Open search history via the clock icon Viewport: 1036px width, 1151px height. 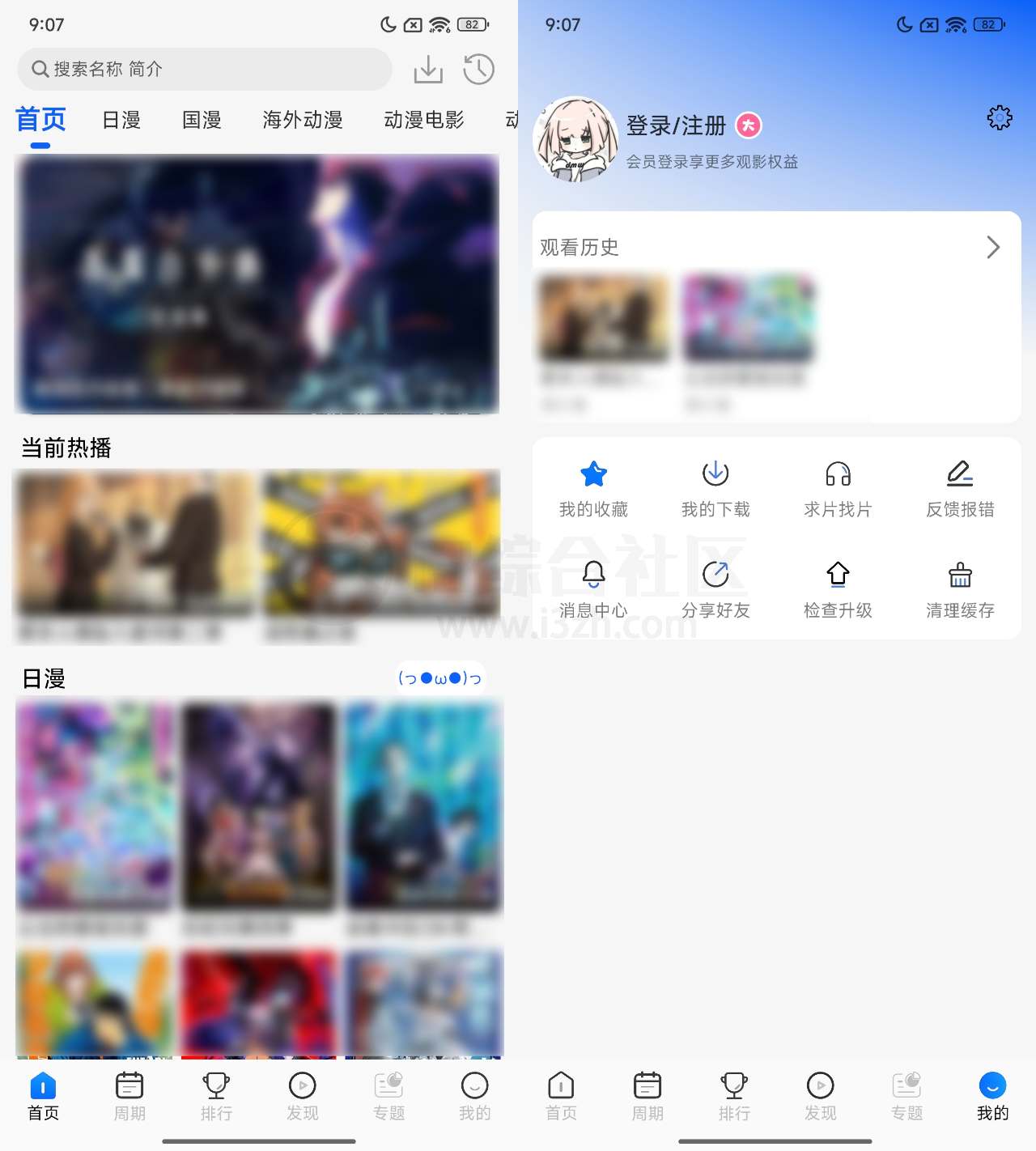pos(479,69)
